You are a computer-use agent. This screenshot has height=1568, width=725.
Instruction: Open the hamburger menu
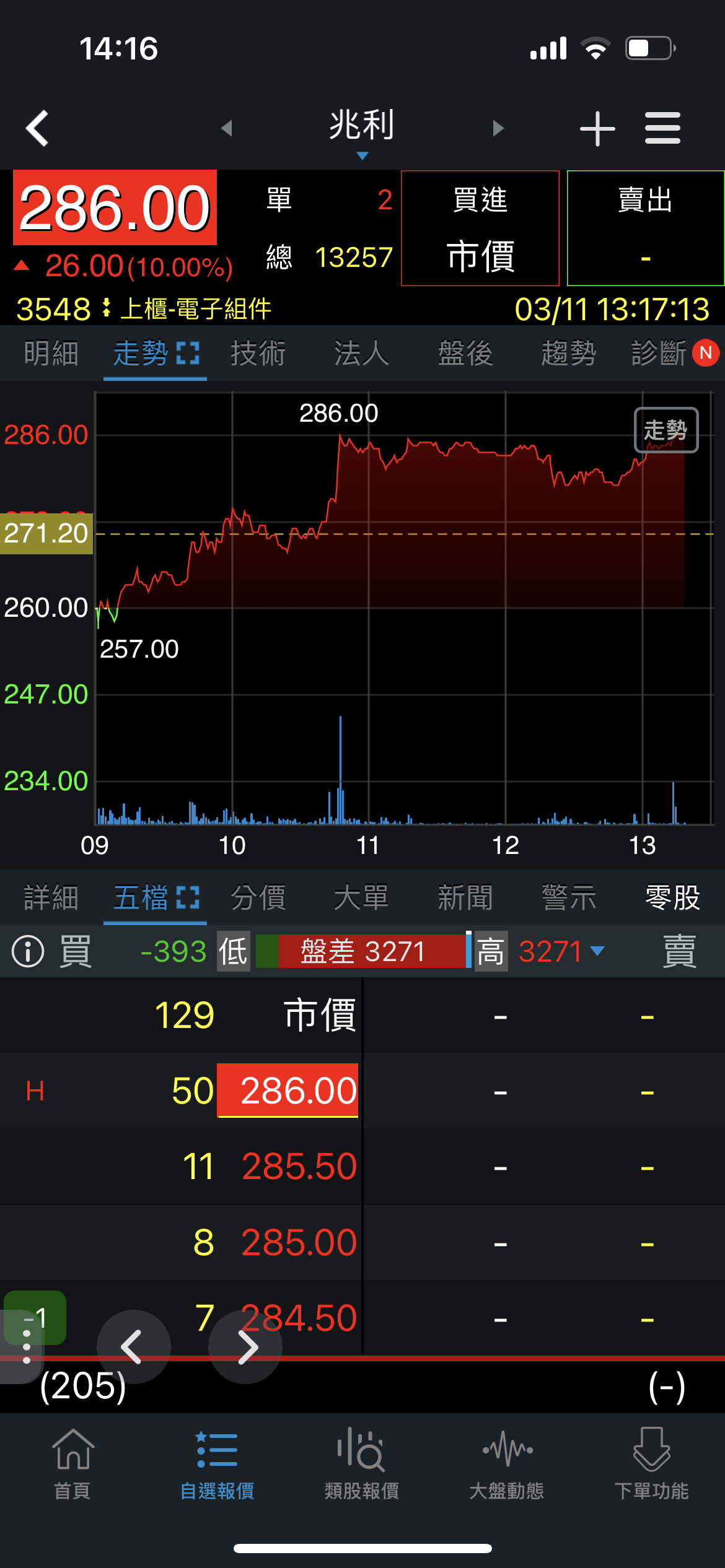click(662, 128)
